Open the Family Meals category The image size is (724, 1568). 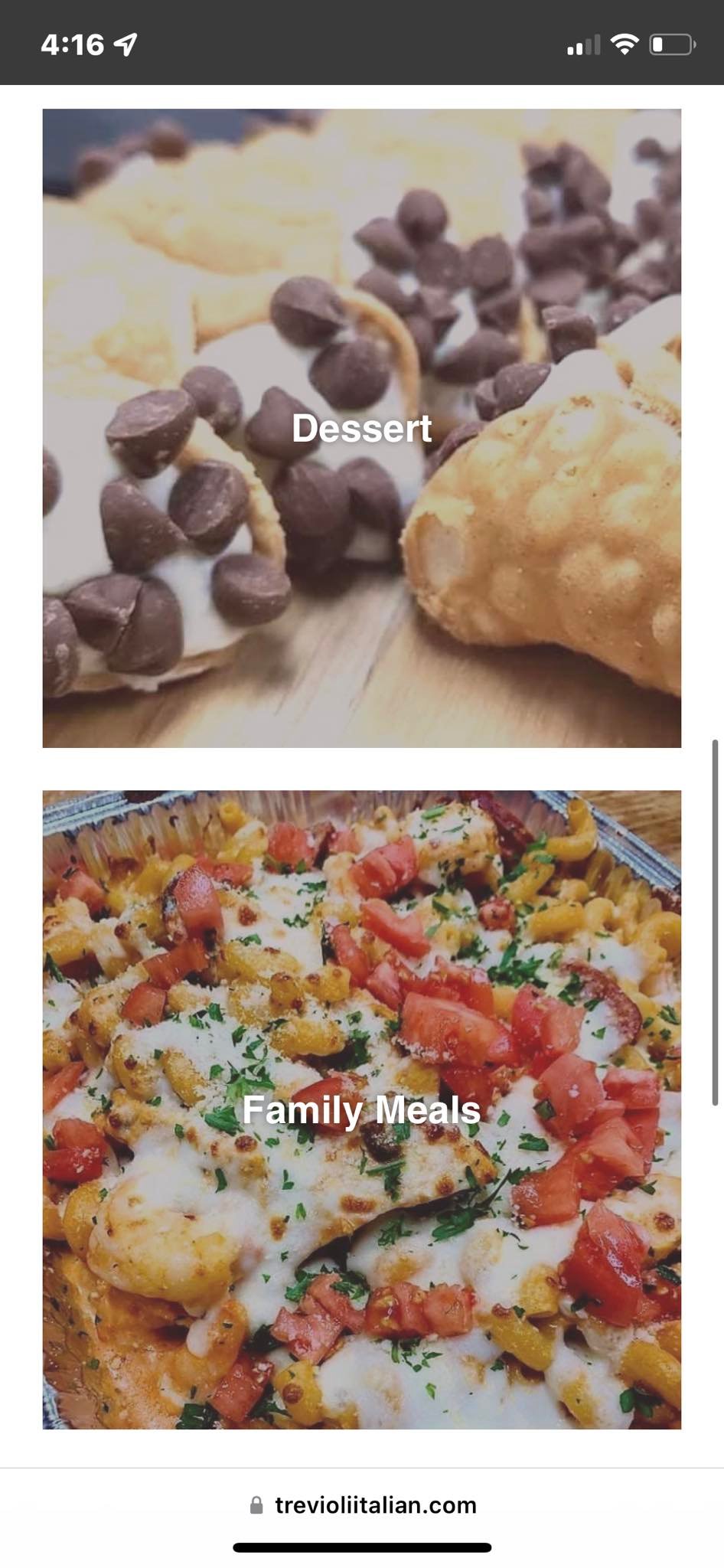(361, 1109)
